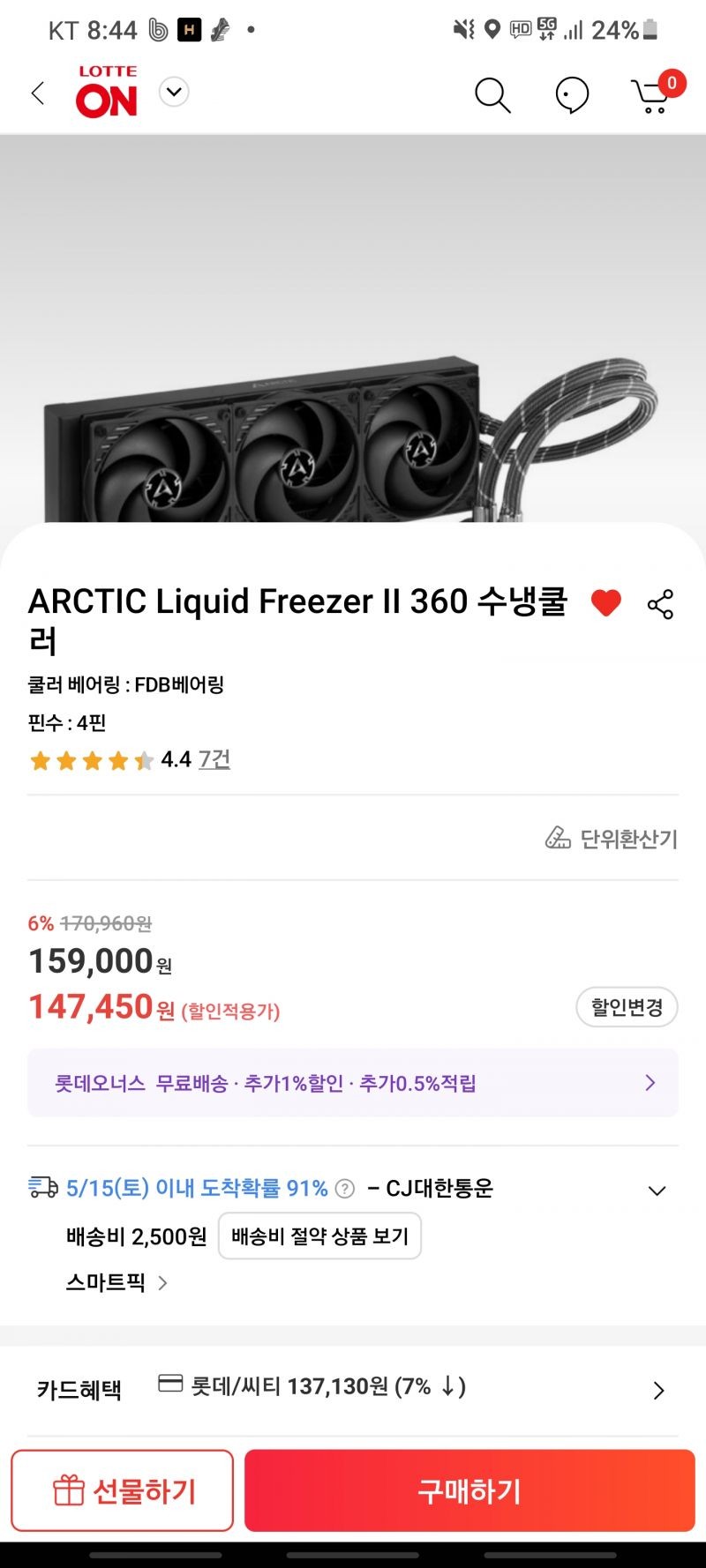Go back using the top-left arrow

point(37,93)
